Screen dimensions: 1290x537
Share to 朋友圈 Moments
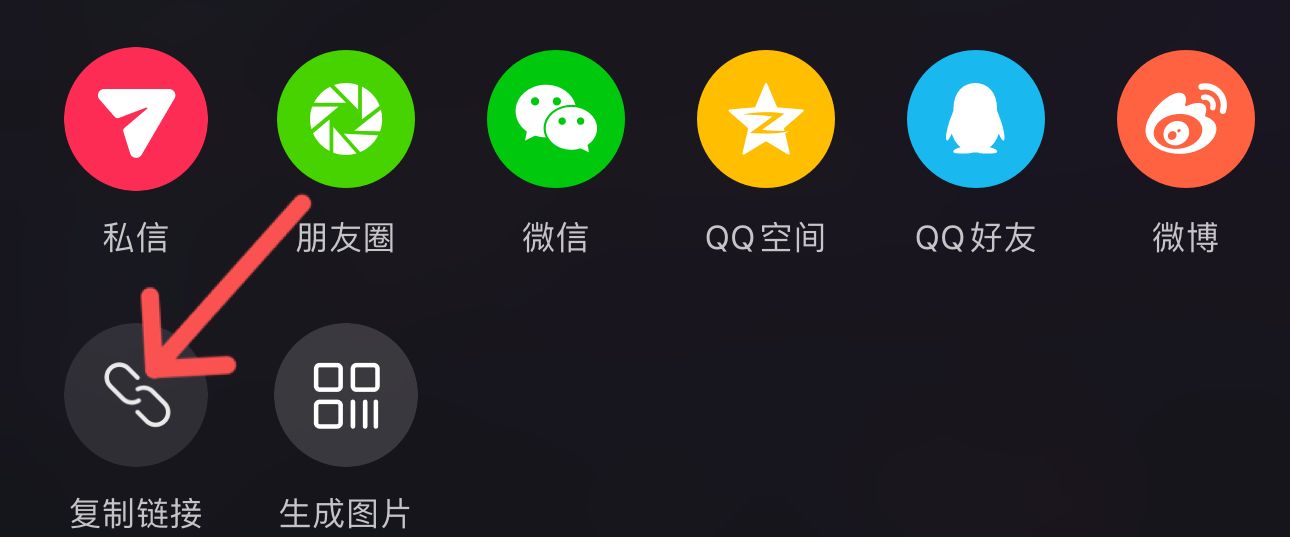tap(346, 118)
